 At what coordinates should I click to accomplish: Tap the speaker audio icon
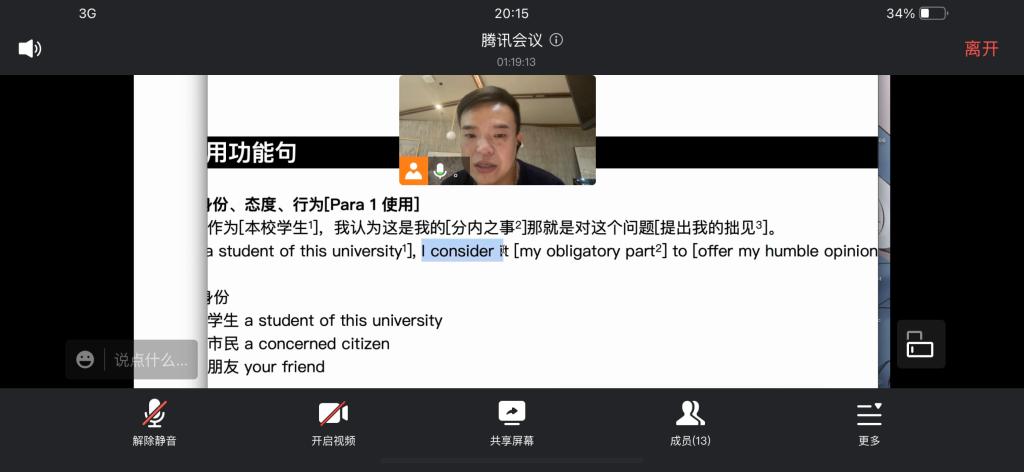point(30,48)
